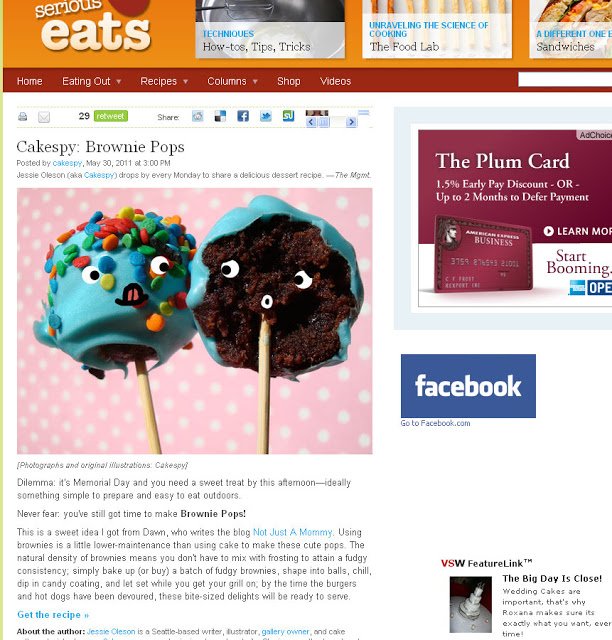Go to the Home nav item

(x=30, y=81)
